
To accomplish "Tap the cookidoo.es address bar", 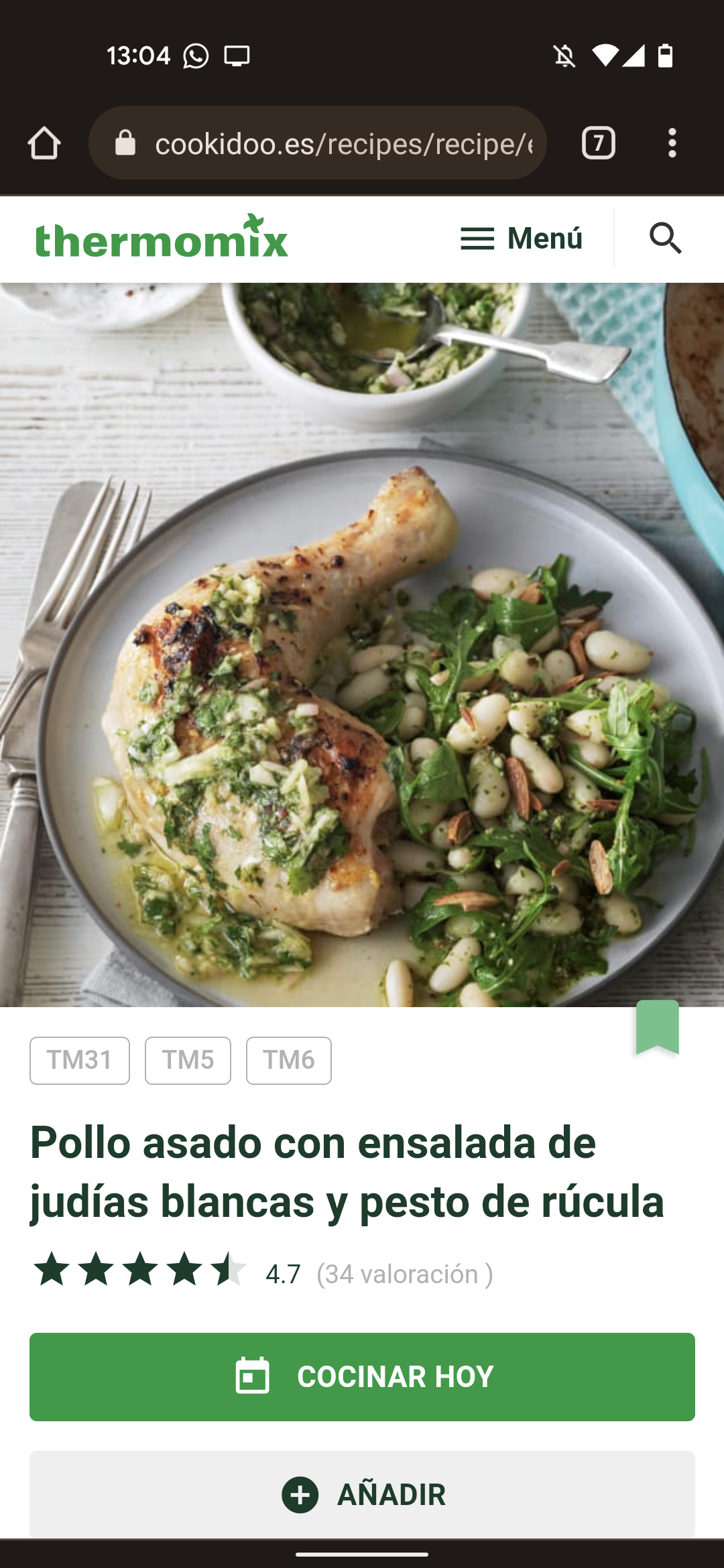I will 317,143.
